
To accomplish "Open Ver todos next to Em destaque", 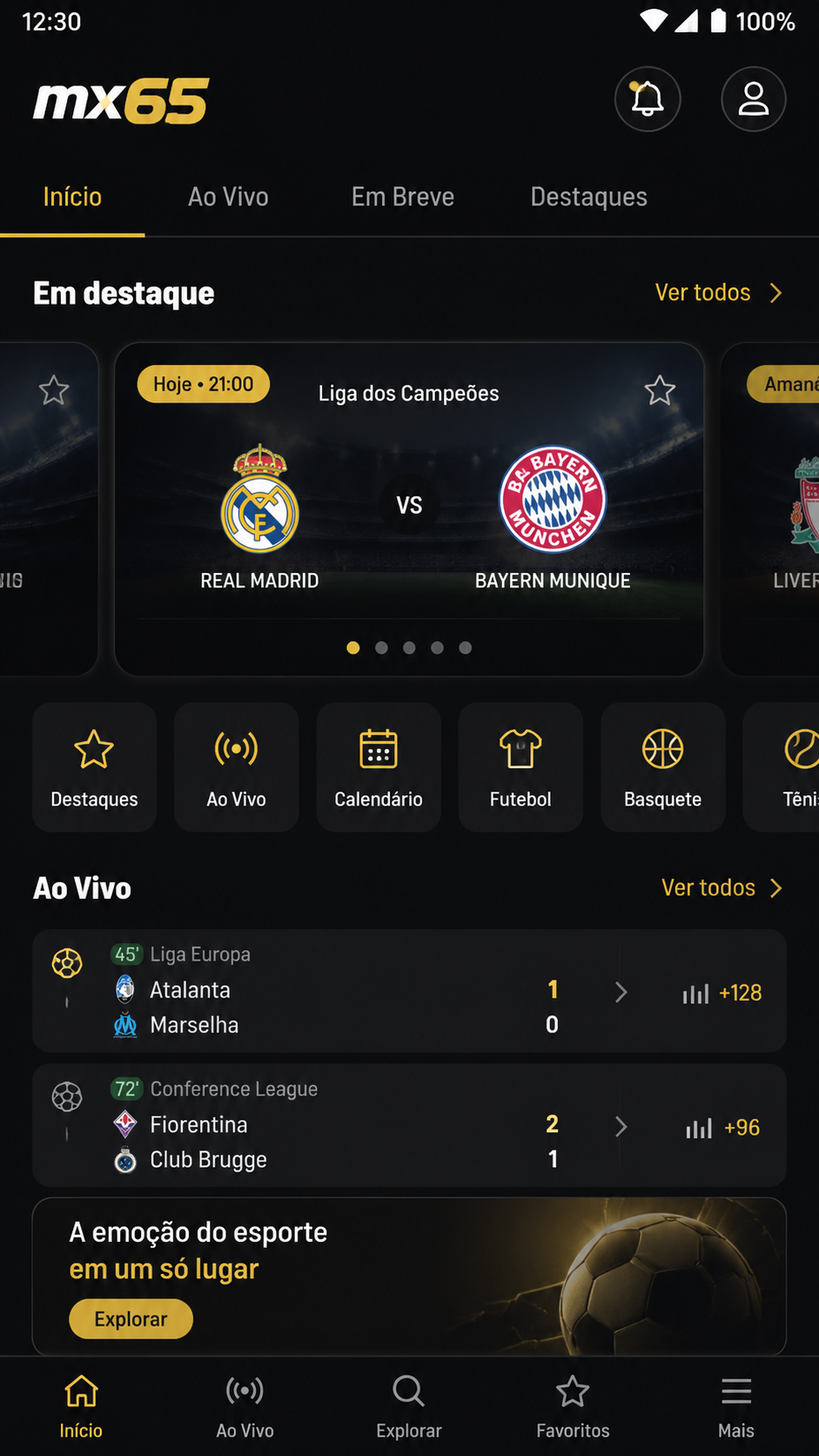I will click(719, 293).
